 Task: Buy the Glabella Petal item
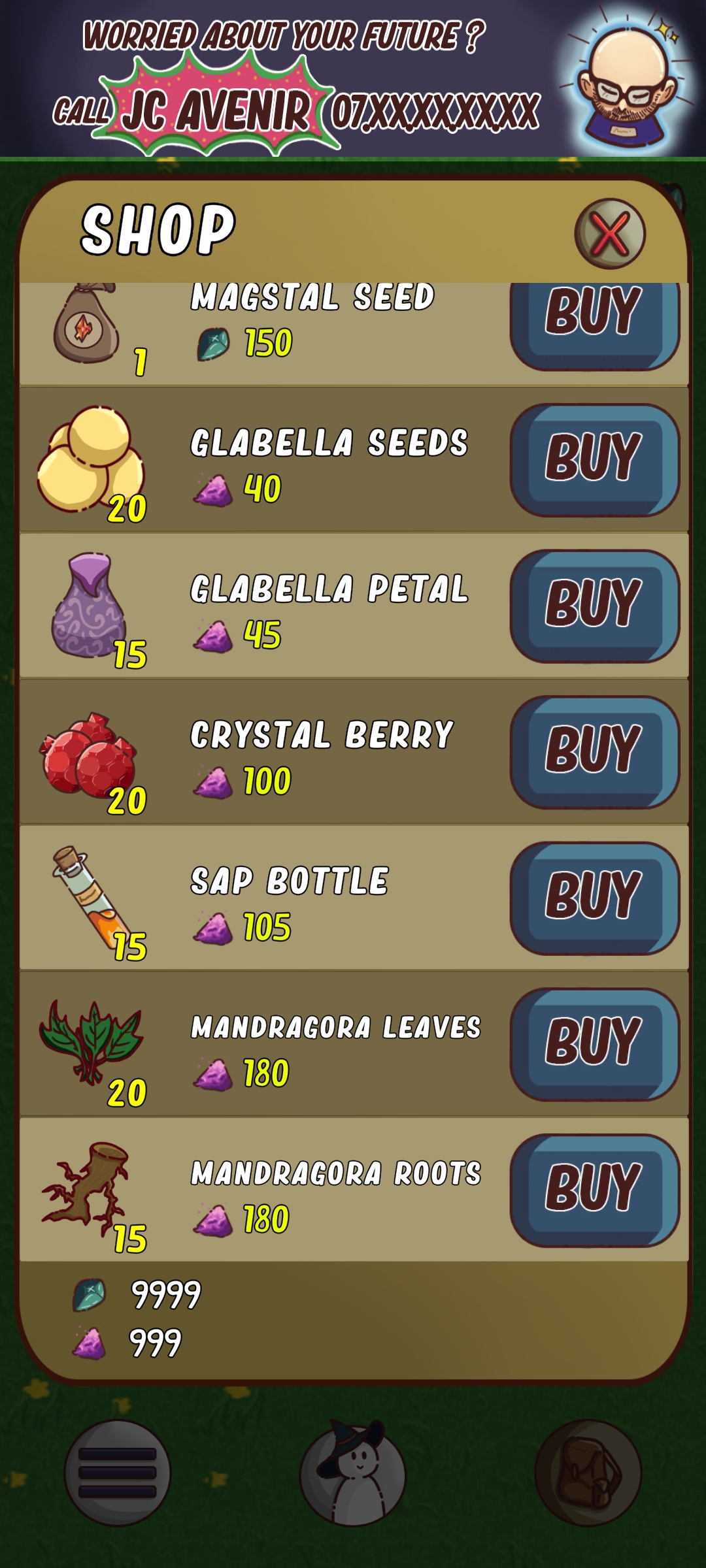[594, 606]
